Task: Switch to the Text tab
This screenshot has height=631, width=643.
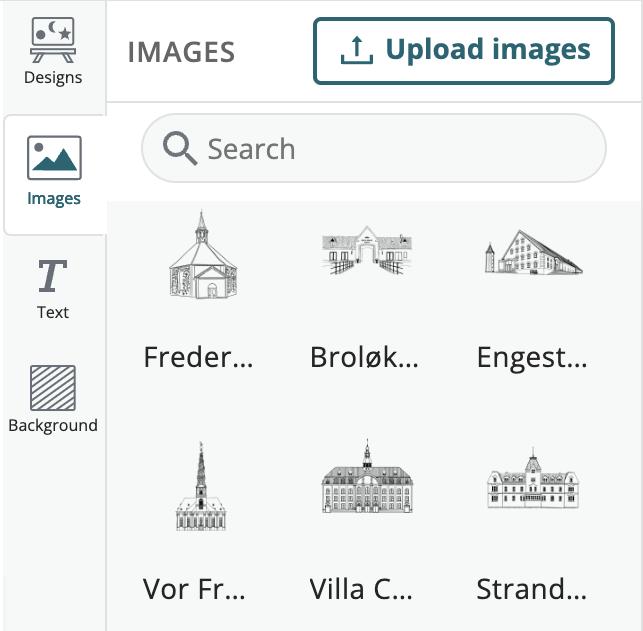Action: click(53, 289)
